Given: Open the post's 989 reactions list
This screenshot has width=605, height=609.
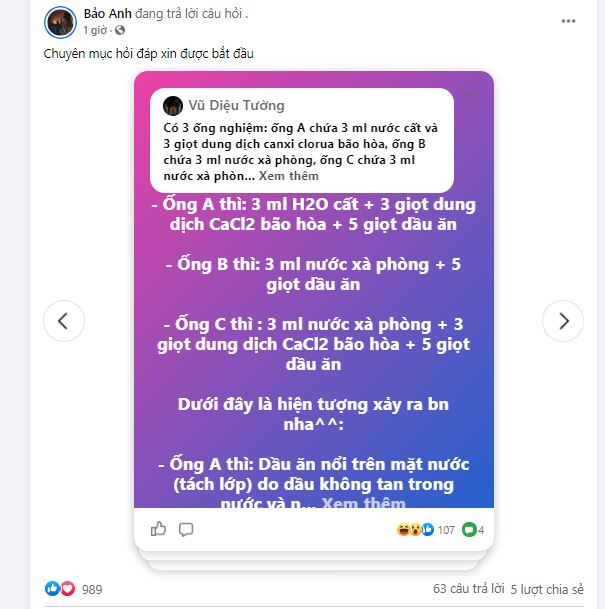Looking at the screenshot, I should [73, 589].
